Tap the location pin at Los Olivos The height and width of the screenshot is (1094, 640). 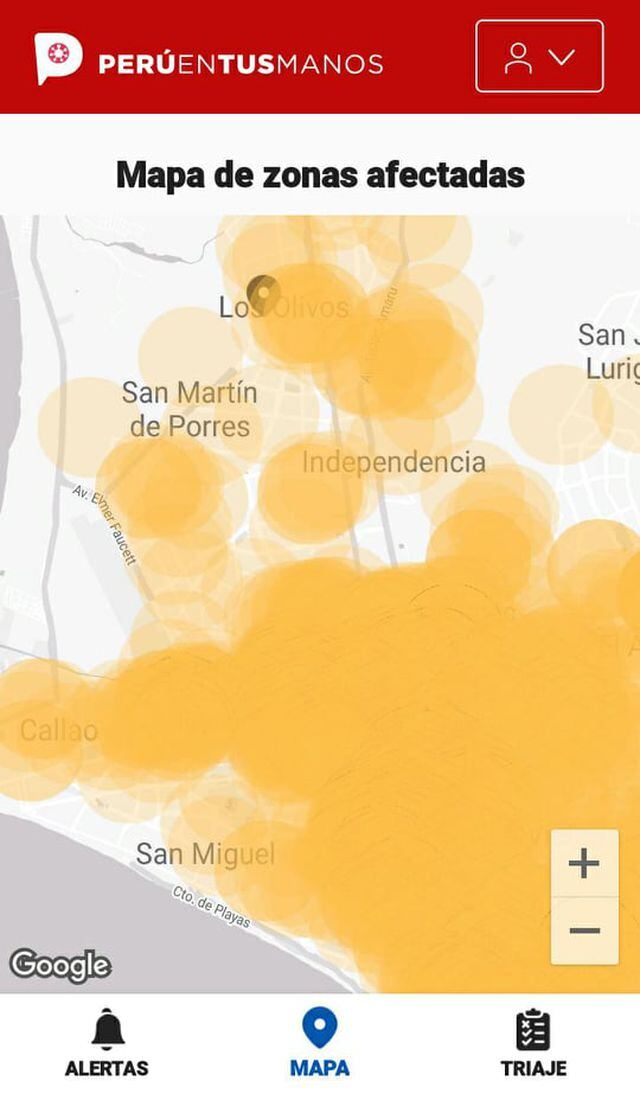coord(264,295)
